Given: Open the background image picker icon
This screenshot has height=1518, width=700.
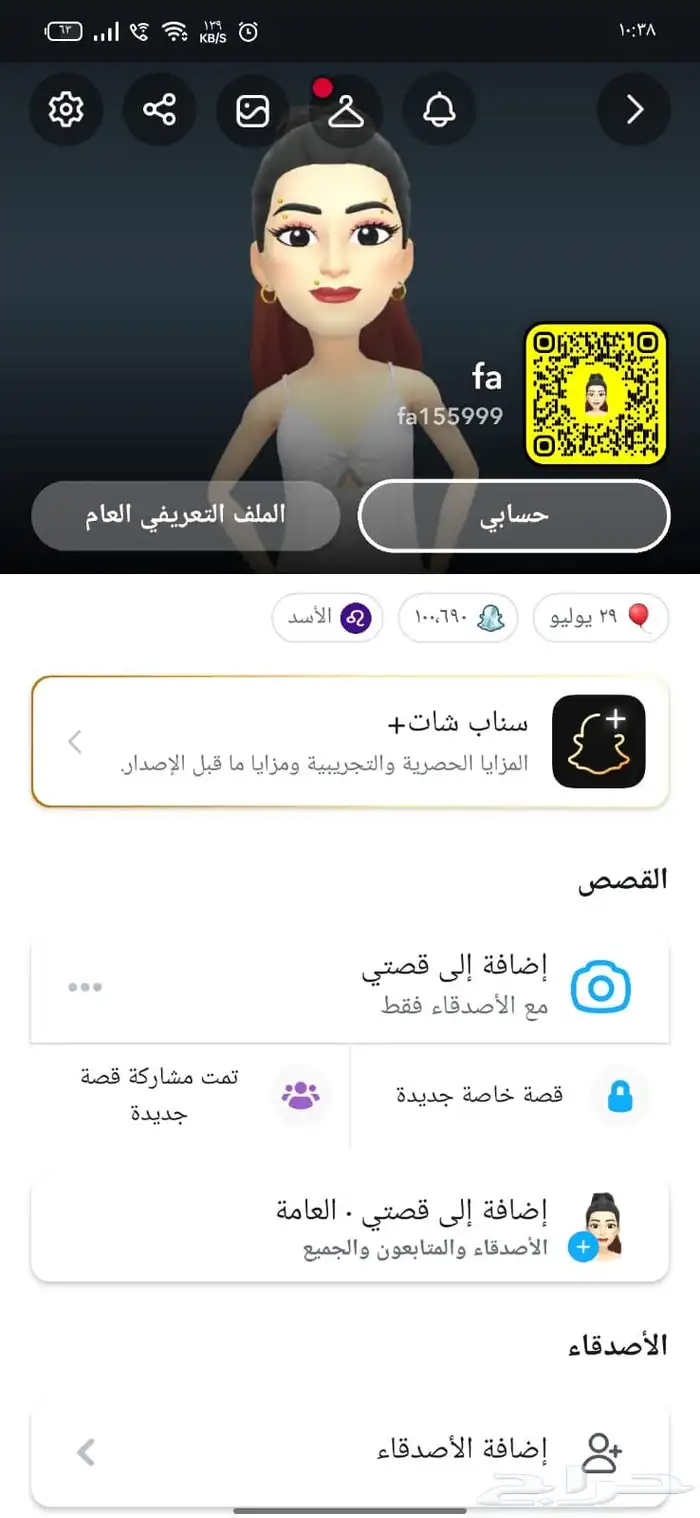Looking at the screenshot, I should (x=252, y=110).
